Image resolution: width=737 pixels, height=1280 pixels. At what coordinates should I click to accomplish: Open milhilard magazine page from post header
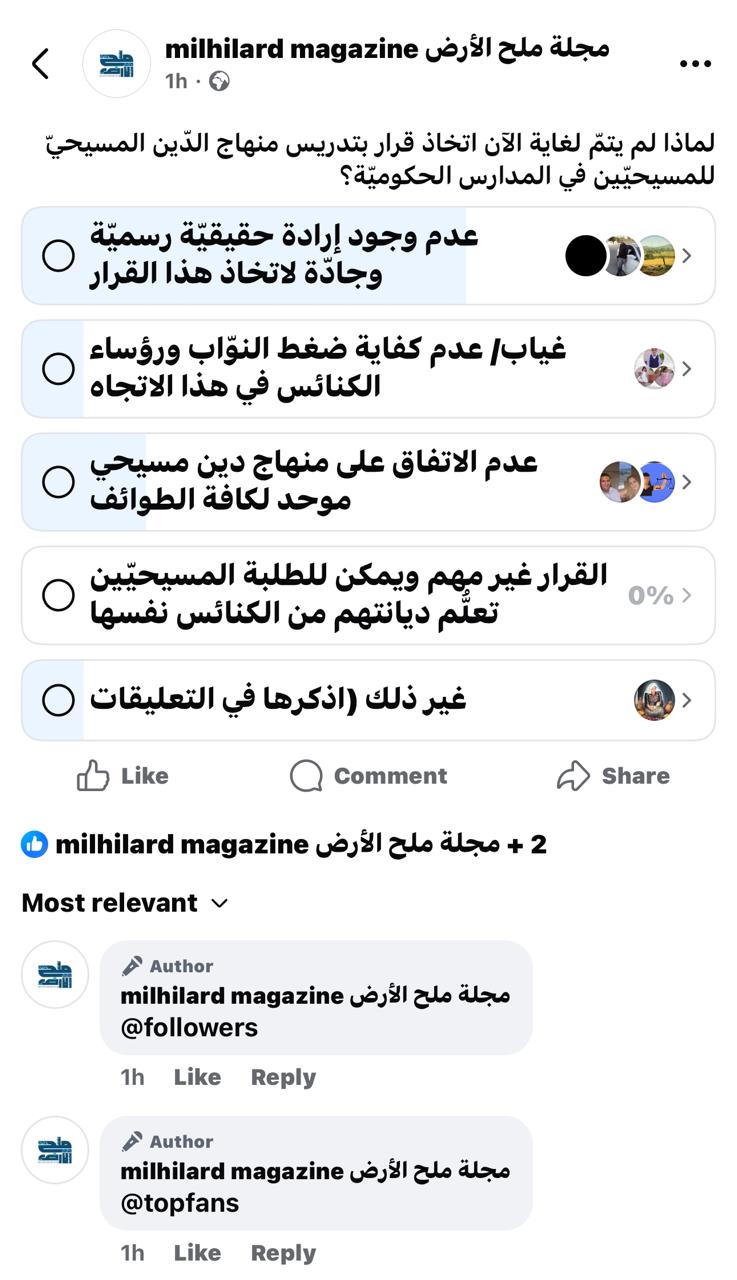(x=386, y=48)
